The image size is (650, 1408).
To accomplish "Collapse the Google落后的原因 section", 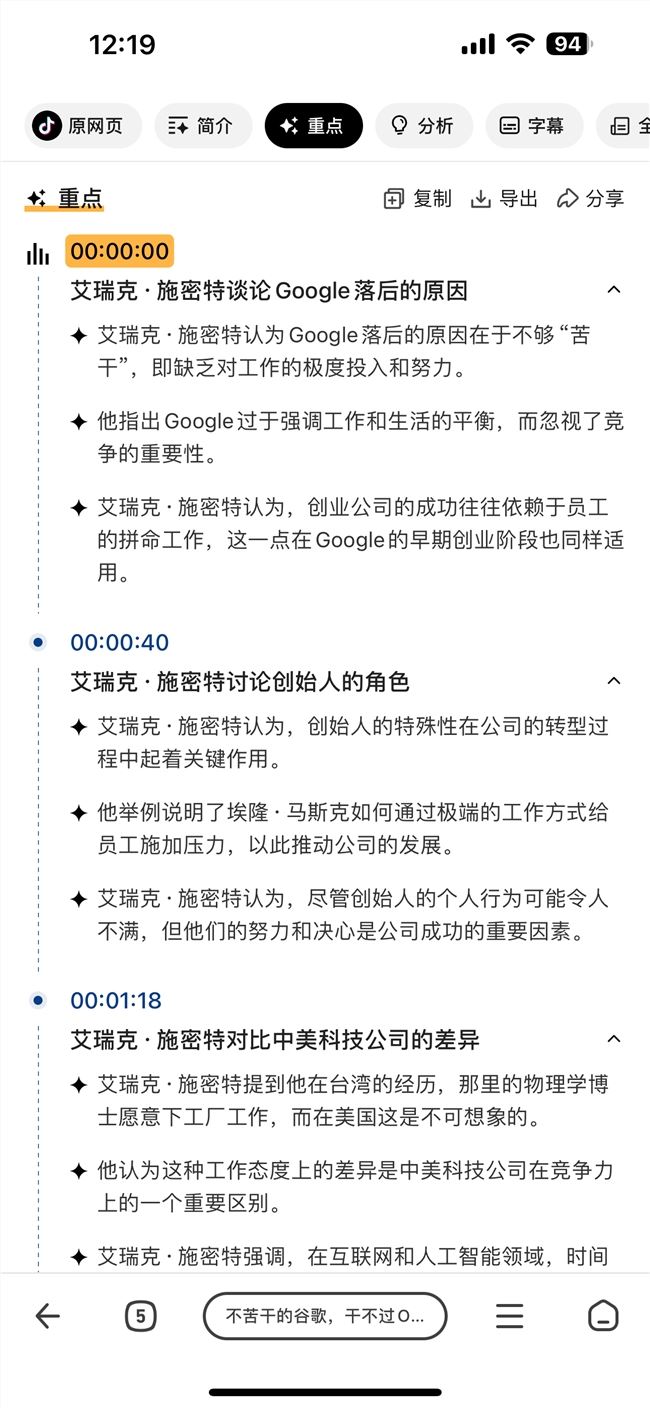I will click(614, 290).
